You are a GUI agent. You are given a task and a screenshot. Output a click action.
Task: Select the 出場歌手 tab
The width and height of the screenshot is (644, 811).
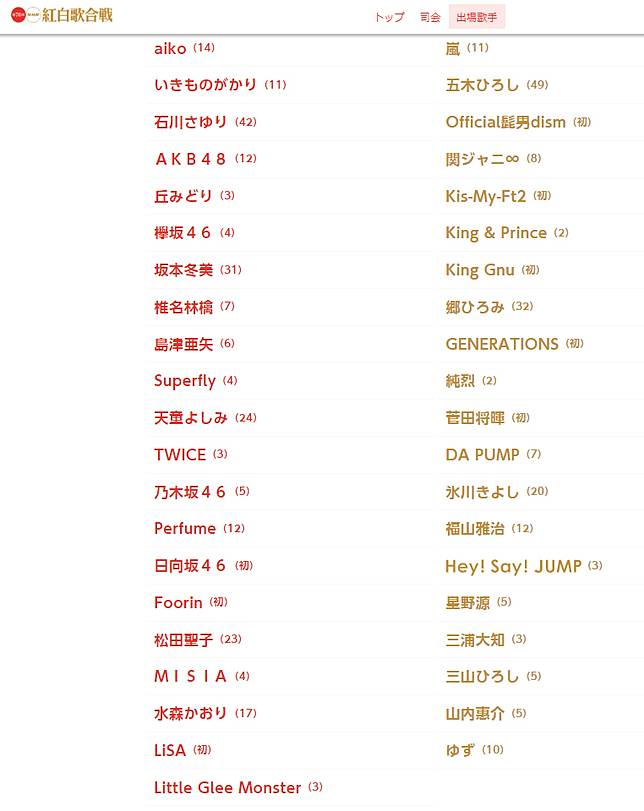coord(477,17)
